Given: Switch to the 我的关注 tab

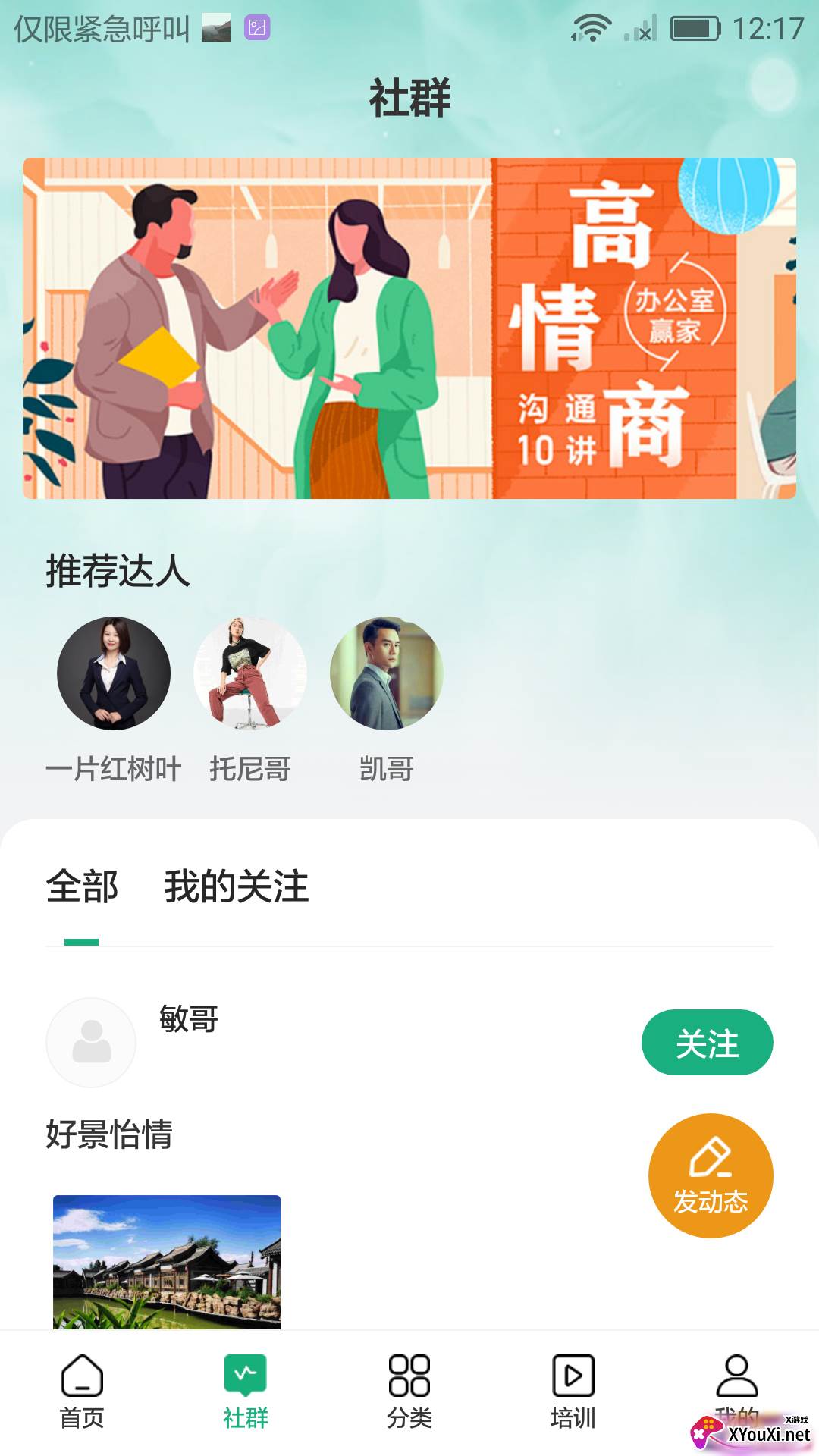Looking at the screenshot, I should point(236,886).
